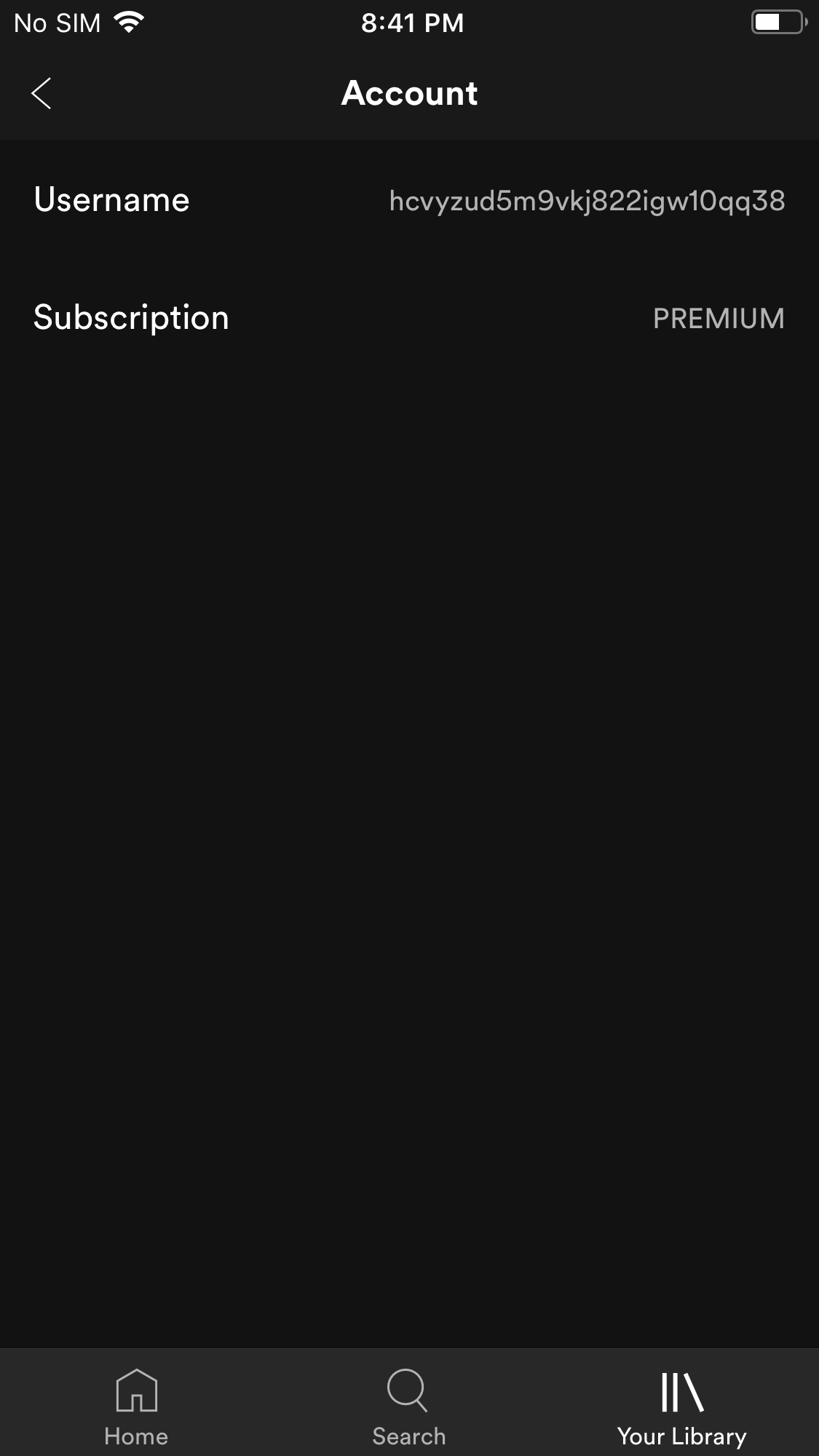Go back from Account screen
Image resolution: width=819 pixels, height=1456 pixels.
pyautogui.click(x=41, y=93)
